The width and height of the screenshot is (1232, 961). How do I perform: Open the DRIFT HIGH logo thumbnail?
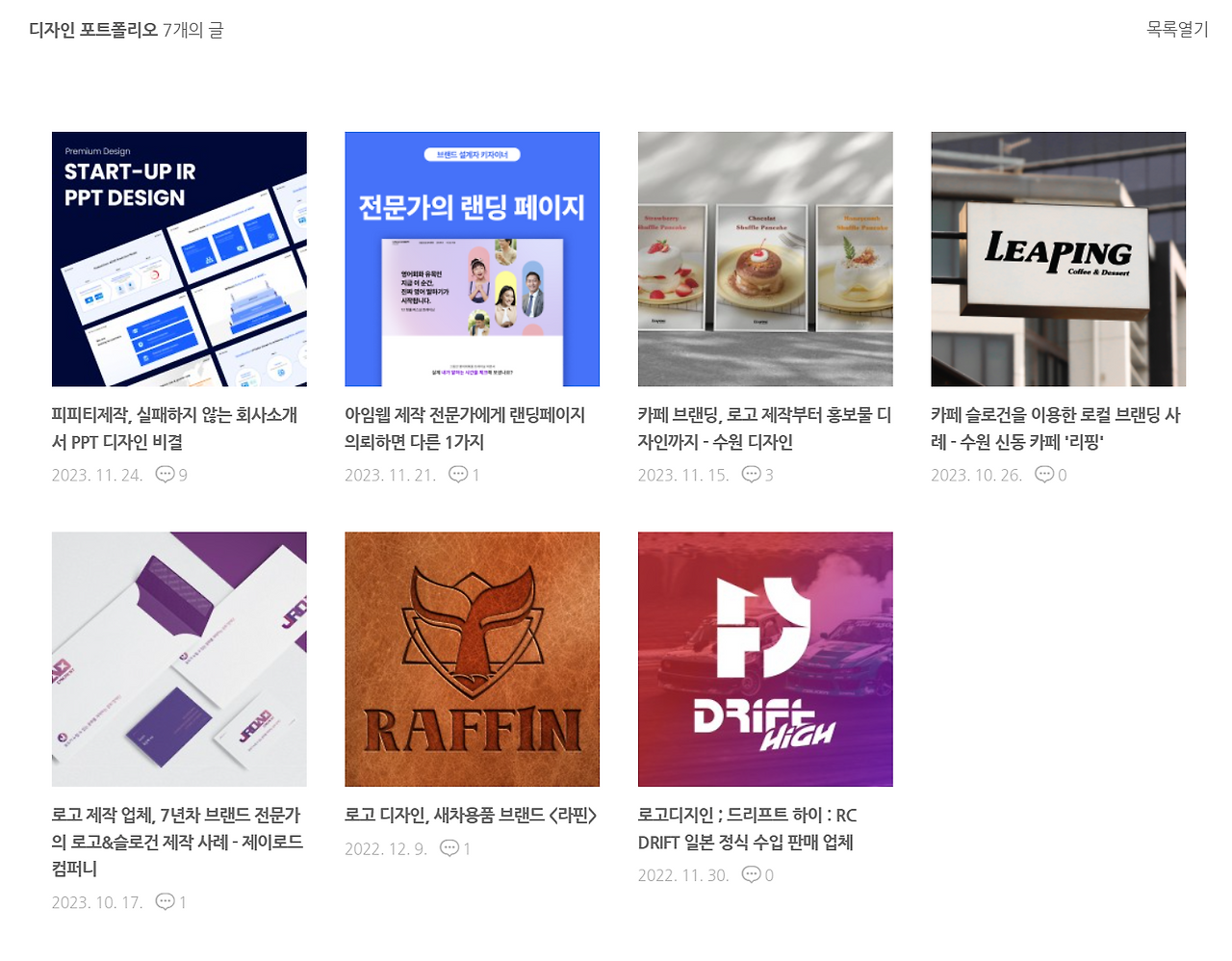[x=765, y=659]
